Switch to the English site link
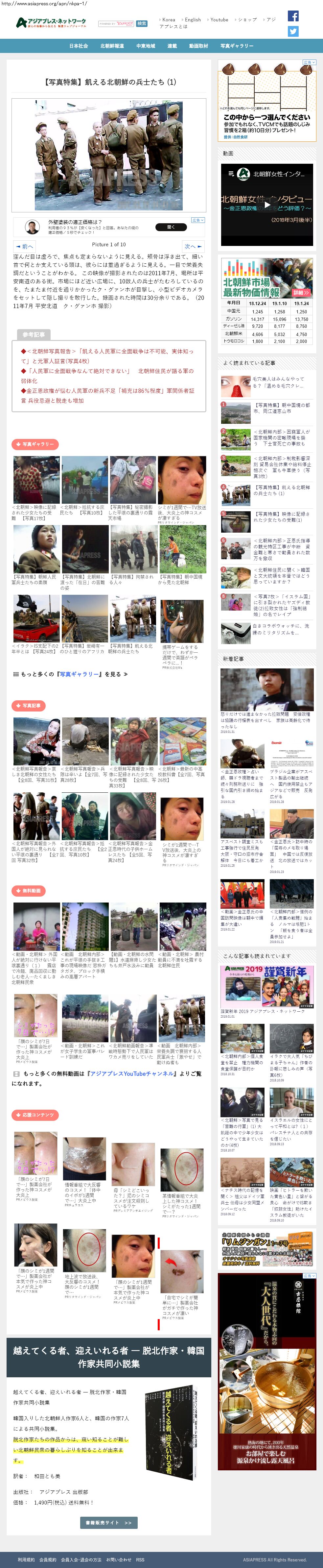This screenshot has height=1568, width=323. tap(192, 19)
